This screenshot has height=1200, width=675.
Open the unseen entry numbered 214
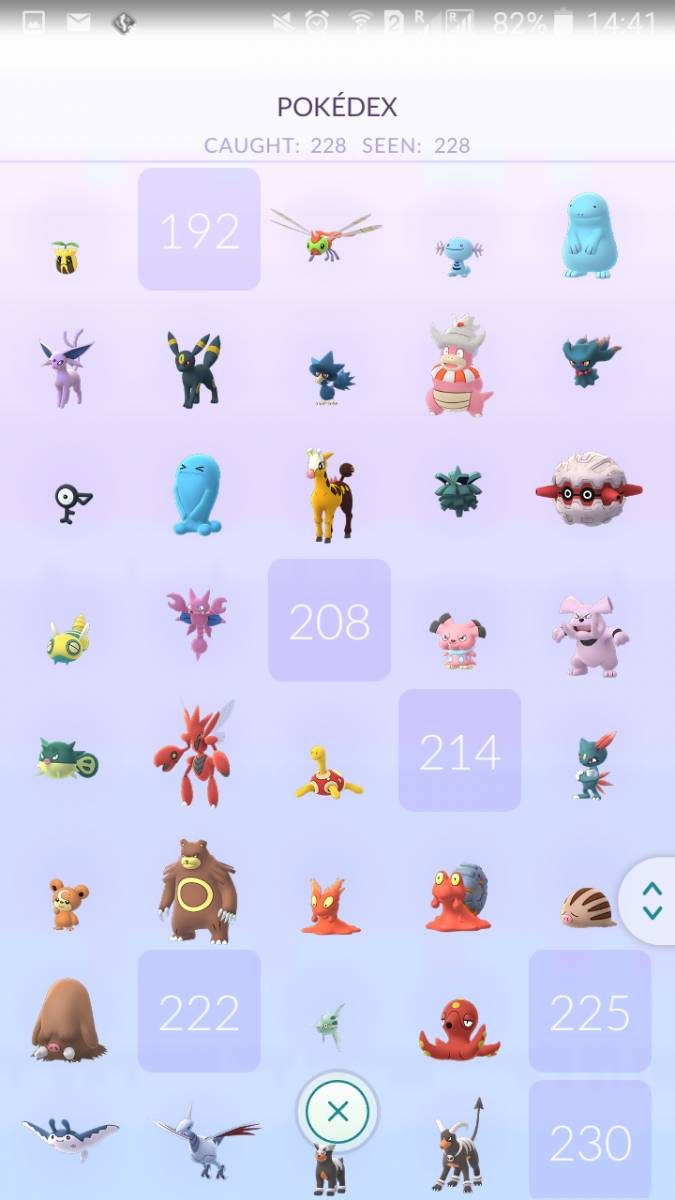pos(459,750)
